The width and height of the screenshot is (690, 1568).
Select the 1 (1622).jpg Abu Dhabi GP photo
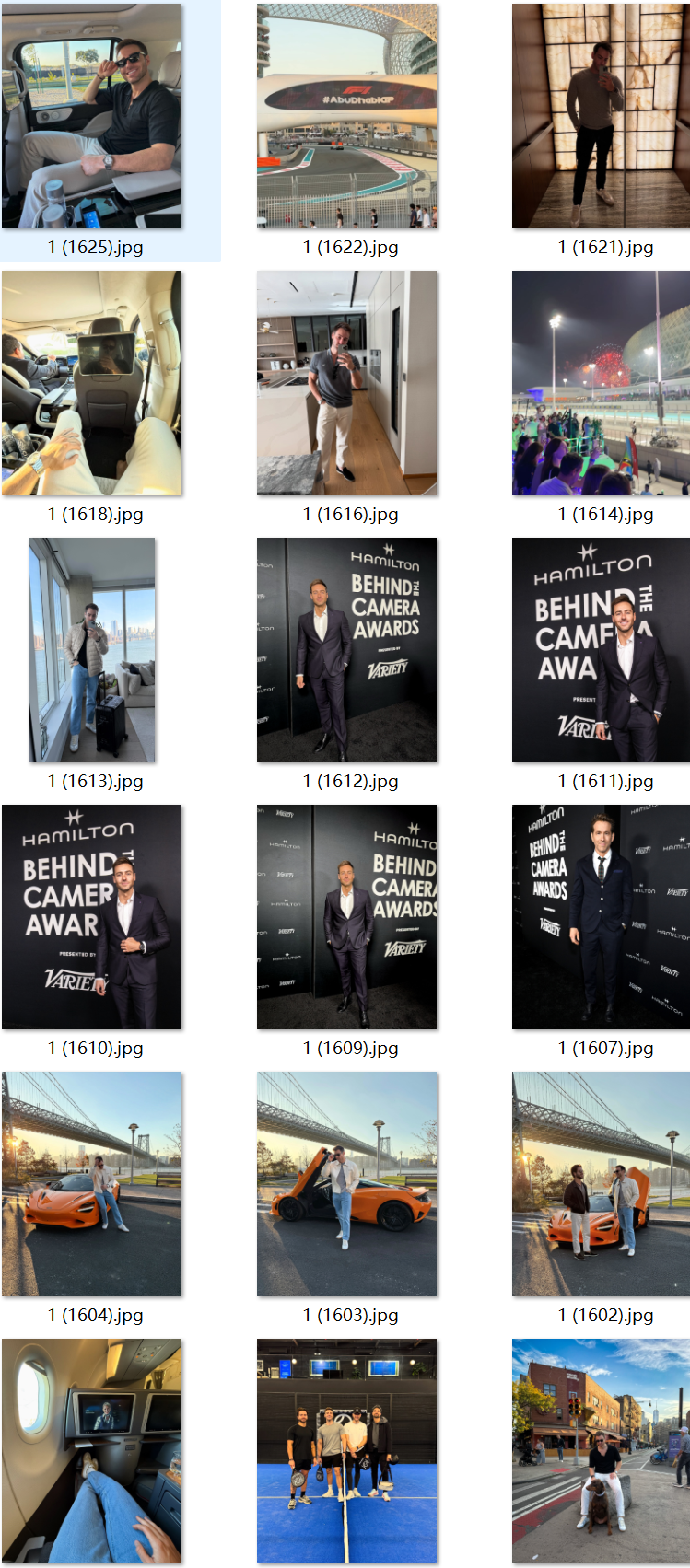click(347, 116)
